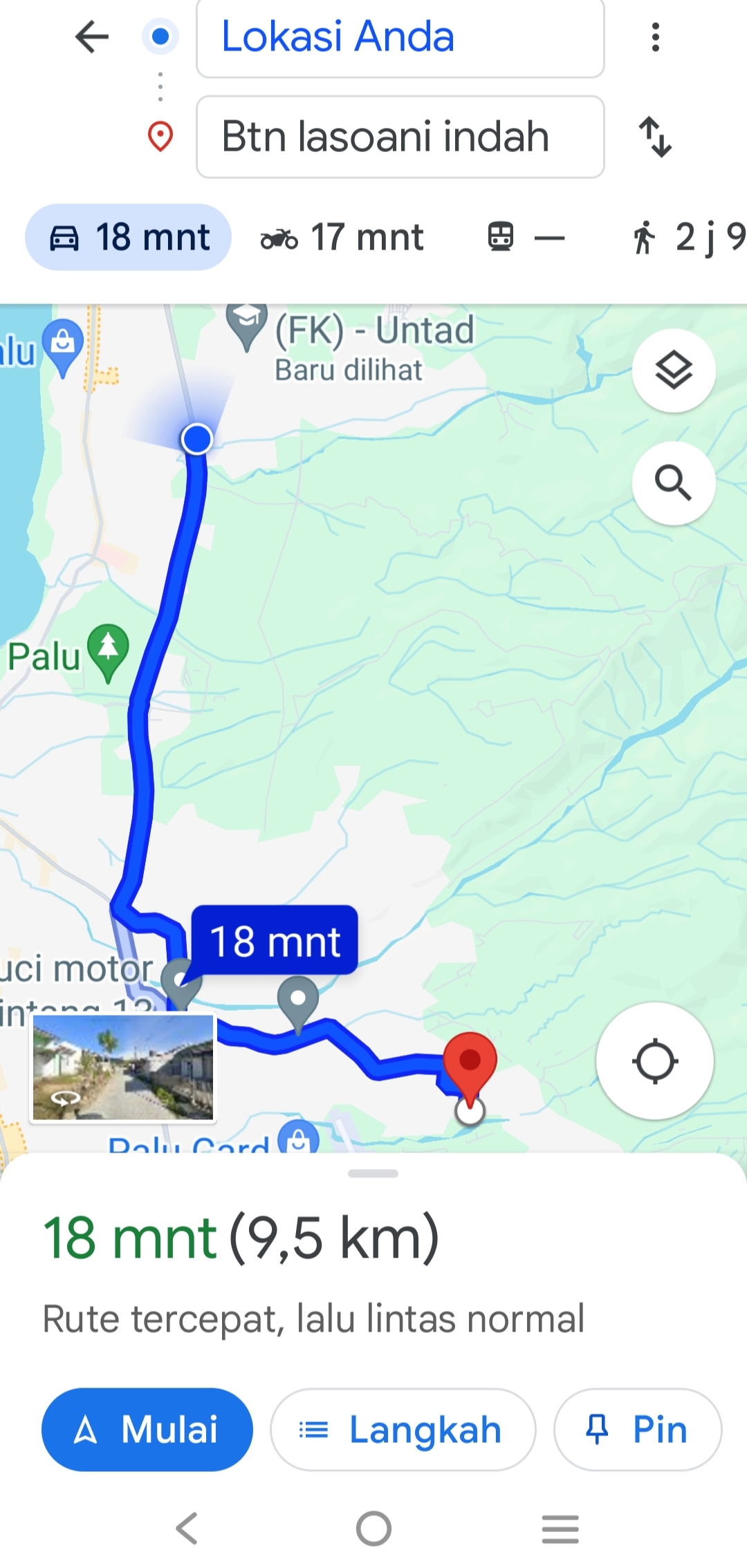Pin this route
This screenshot has height=1568, width=747.
tap(638, 1429)
